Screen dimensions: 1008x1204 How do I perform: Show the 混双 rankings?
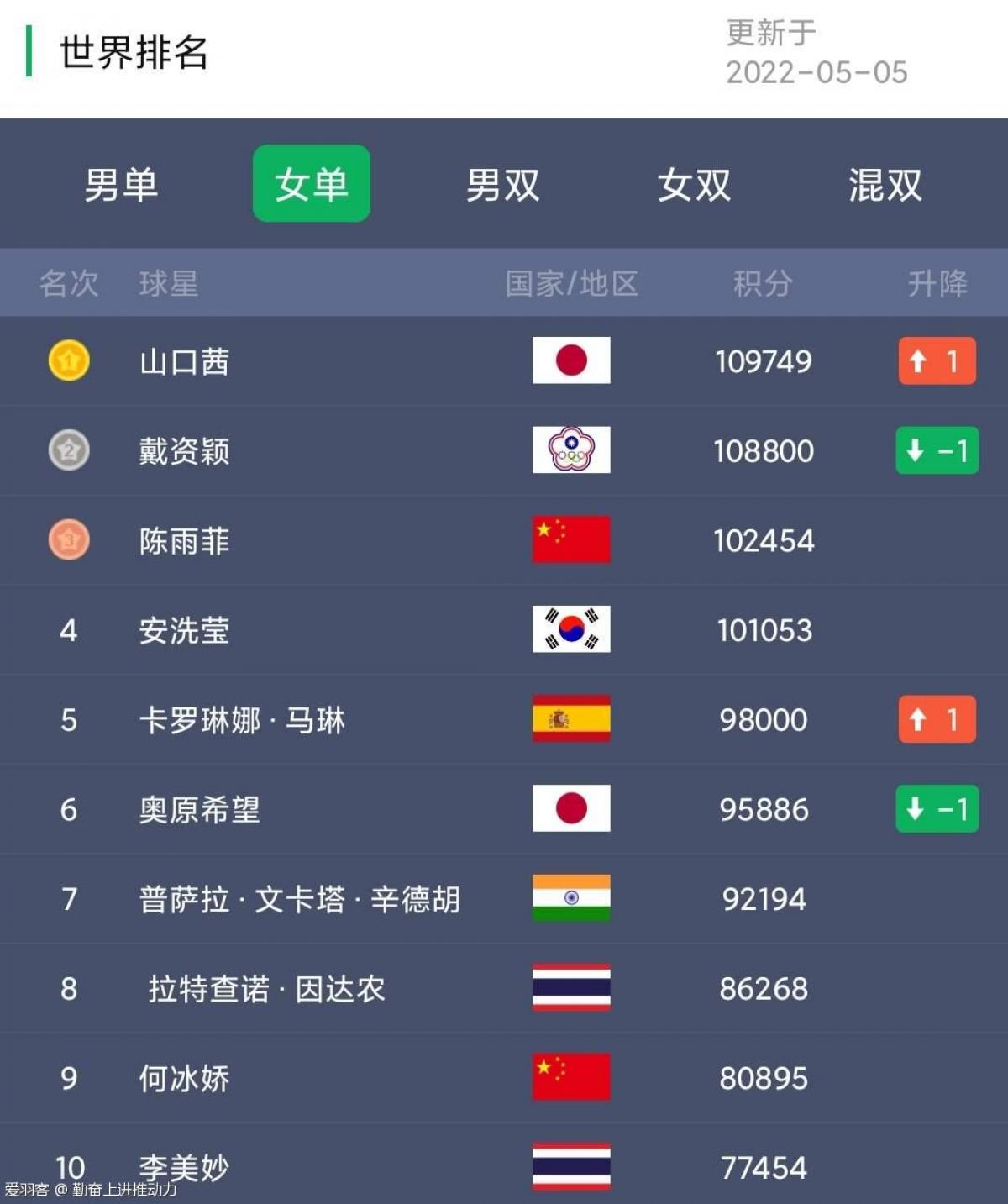click(x=885, y=185)
